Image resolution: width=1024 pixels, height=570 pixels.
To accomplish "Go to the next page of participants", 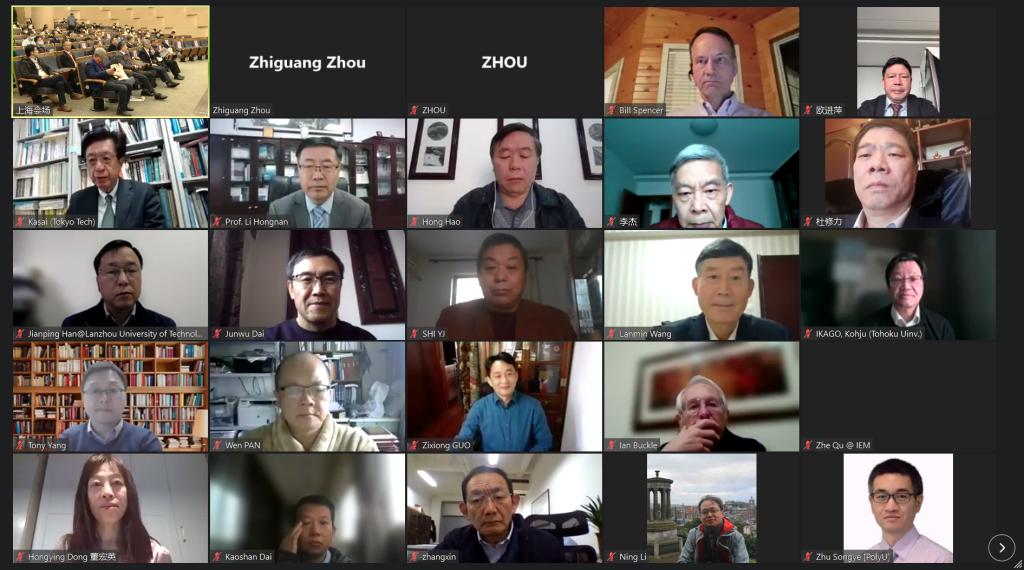I will tap(1001, 547).
